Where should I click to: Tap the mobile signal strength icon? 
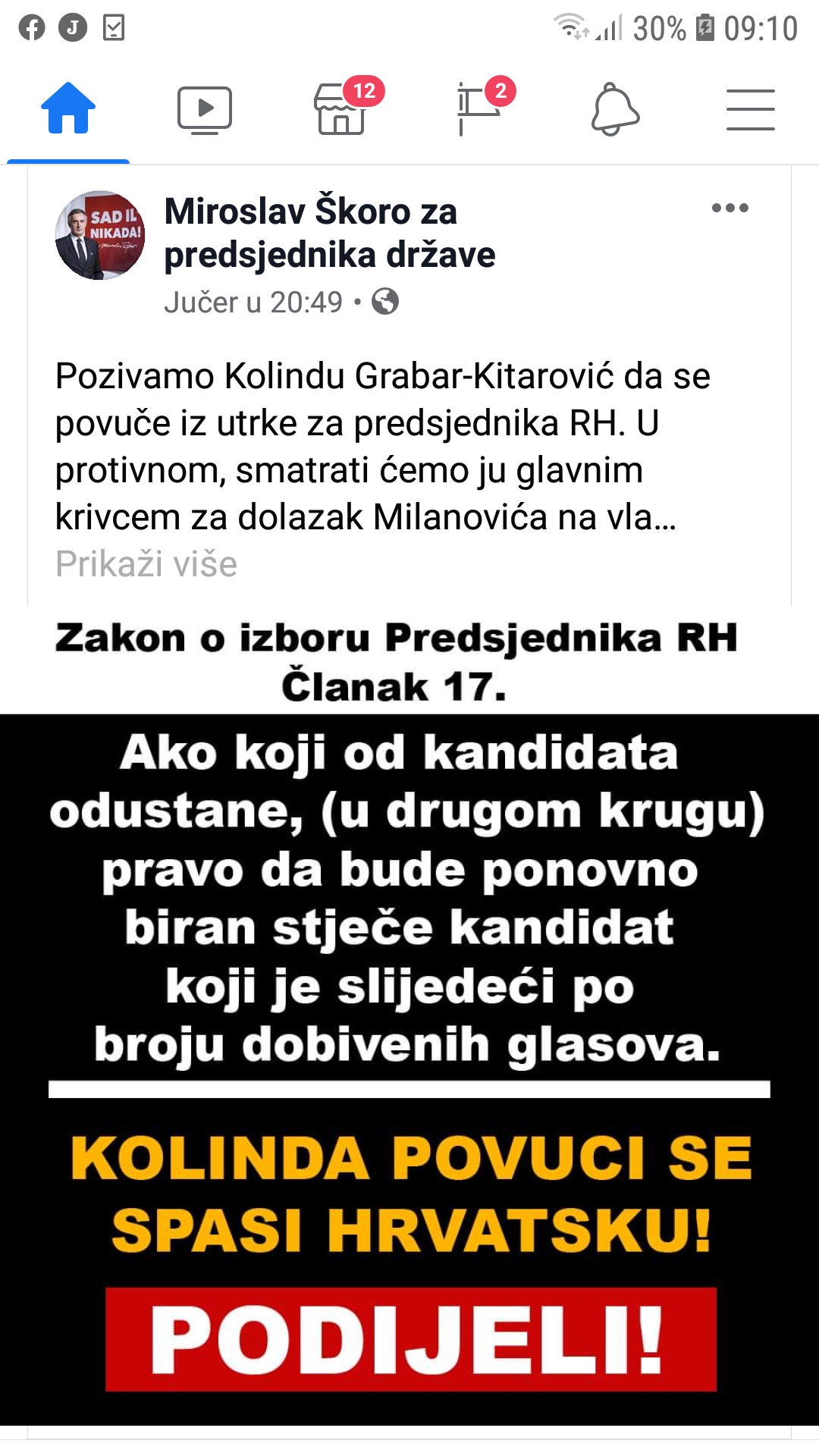point(607,23)
